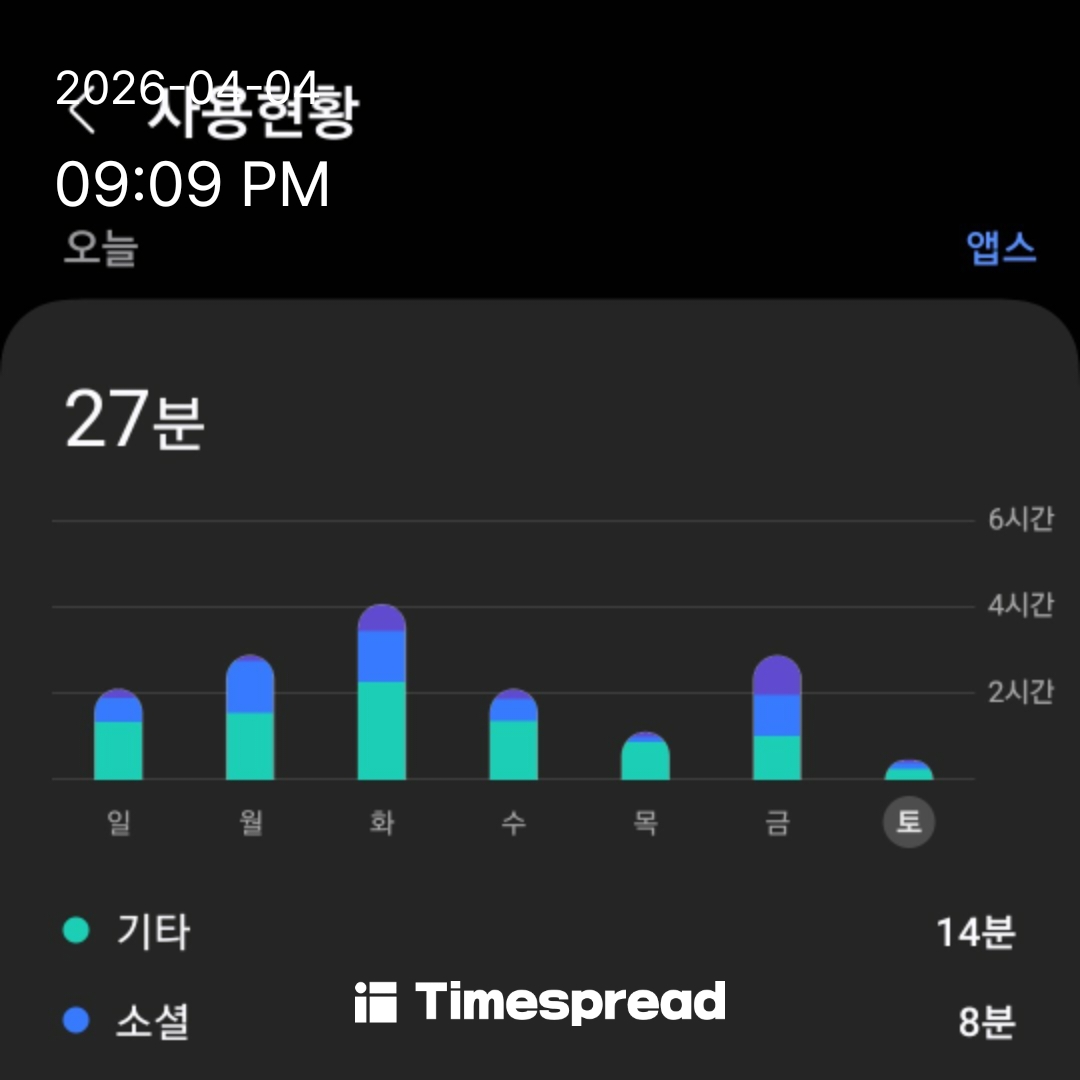This screenshot has height=1080, width=1080.
Task: Show usage for 화 in the chart
Action: (x=381, y=693)
